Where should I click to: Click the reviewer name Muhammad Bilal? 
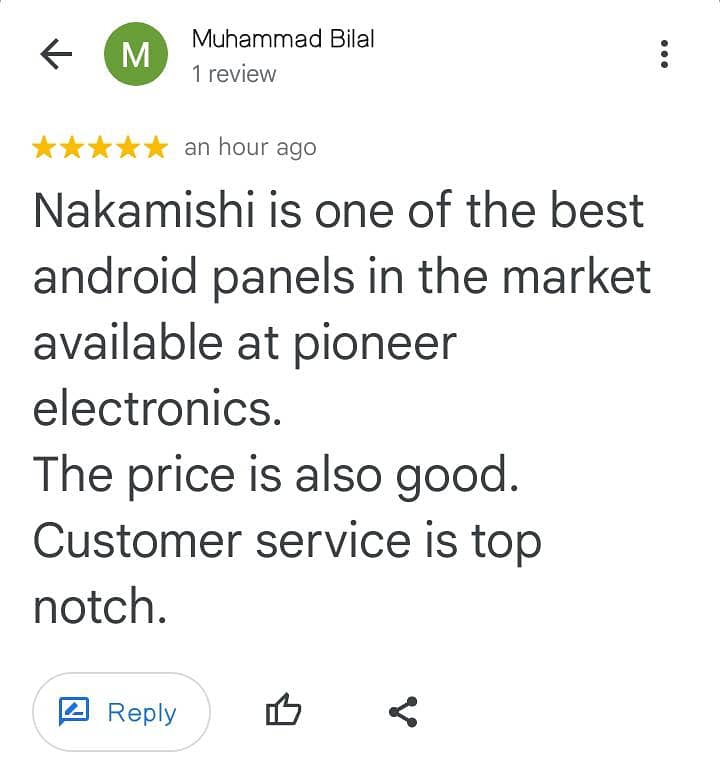point(283,39)
